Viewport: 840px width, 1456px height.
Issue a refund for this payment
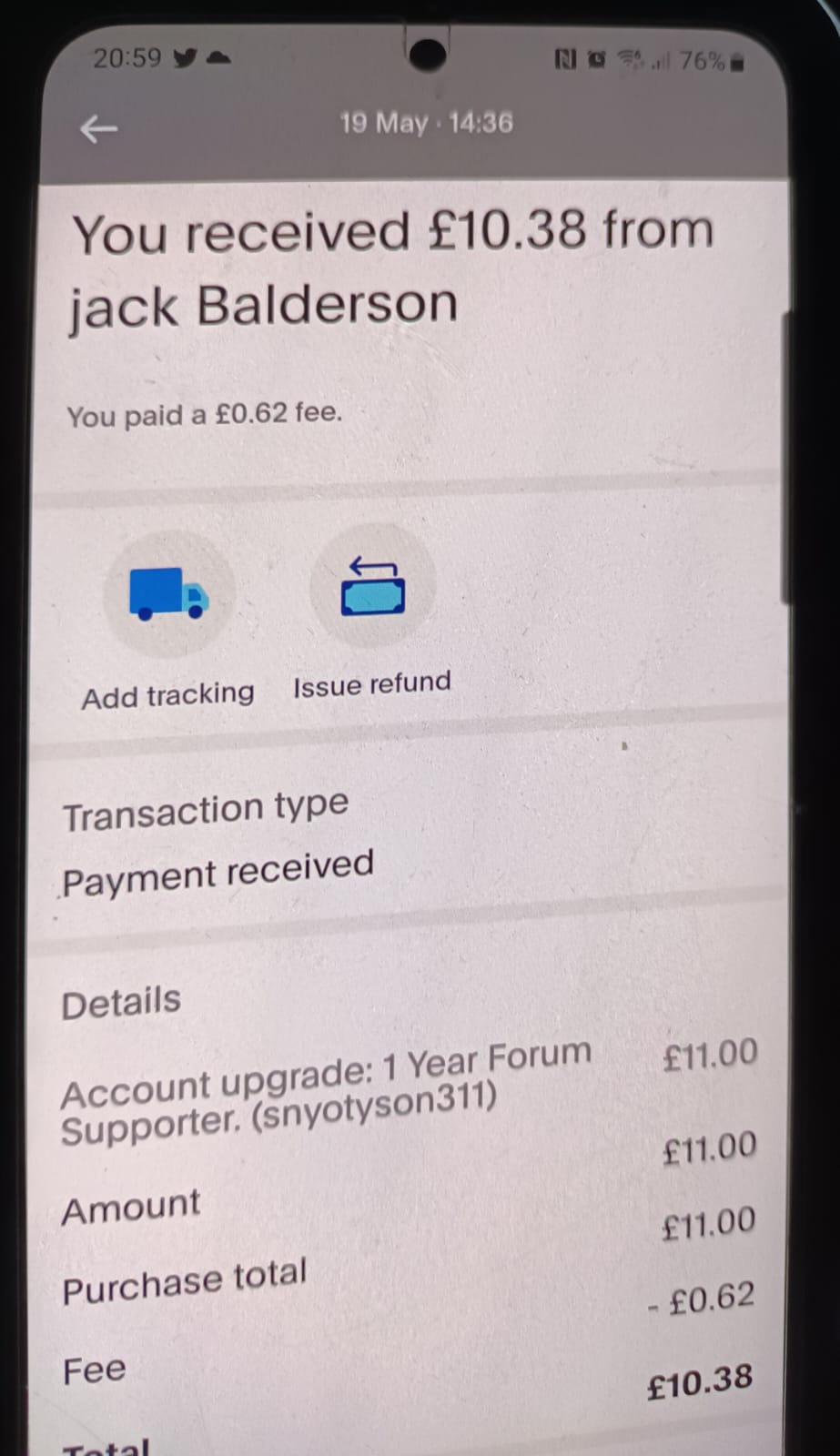tap(372, 586)
